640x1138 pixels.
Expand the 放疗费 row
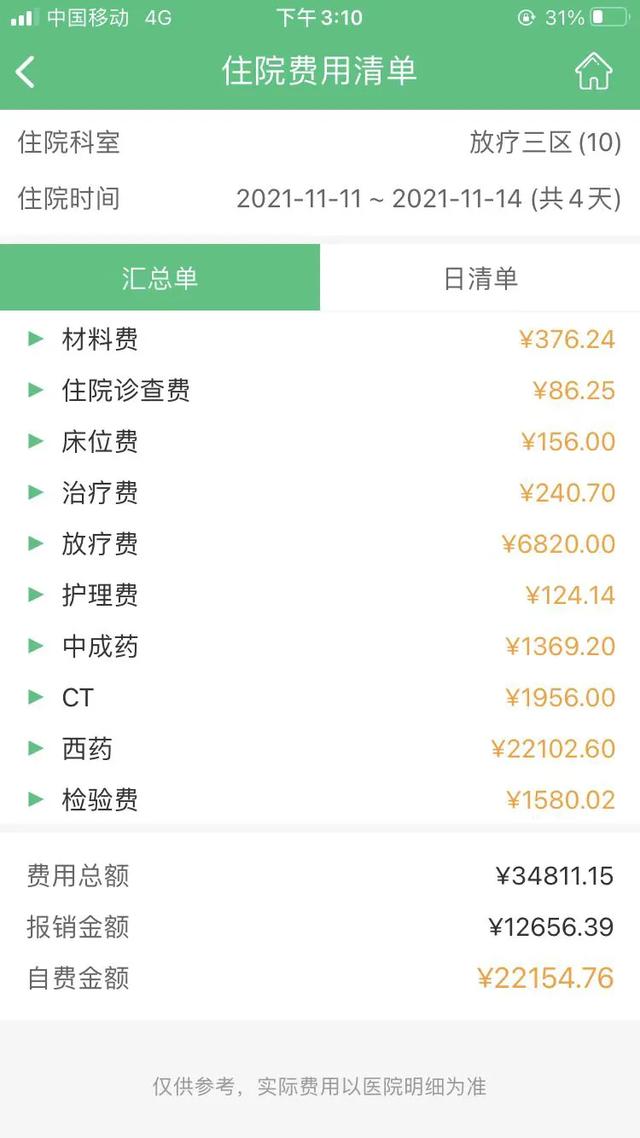(320, 544)
